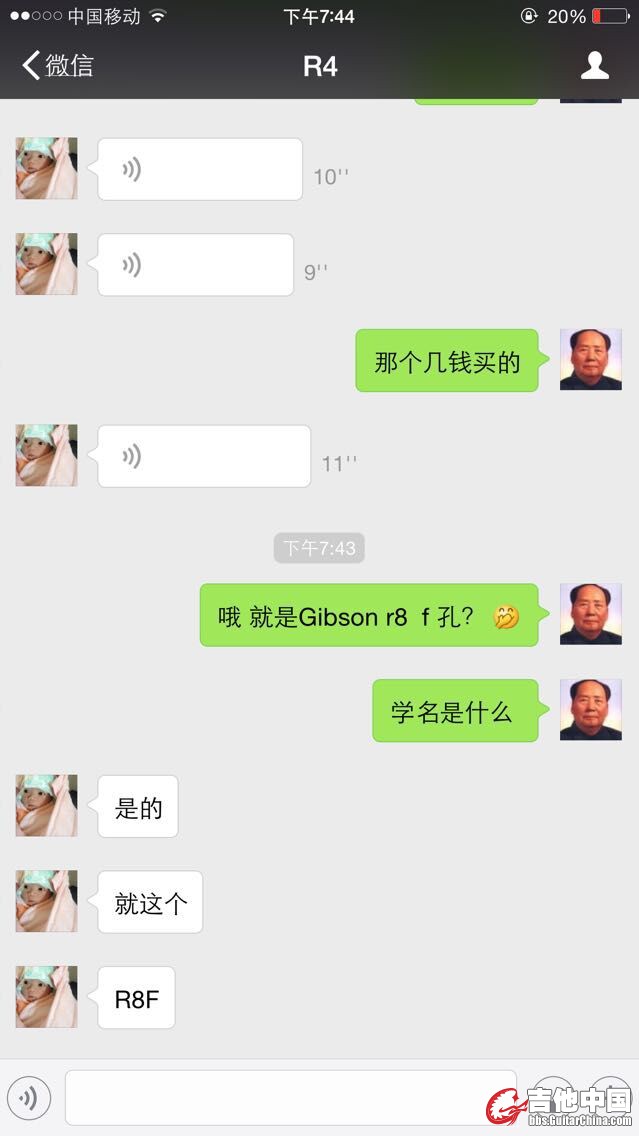
Task: Play the 11-second voice message
Action: (x=203, y=456)
